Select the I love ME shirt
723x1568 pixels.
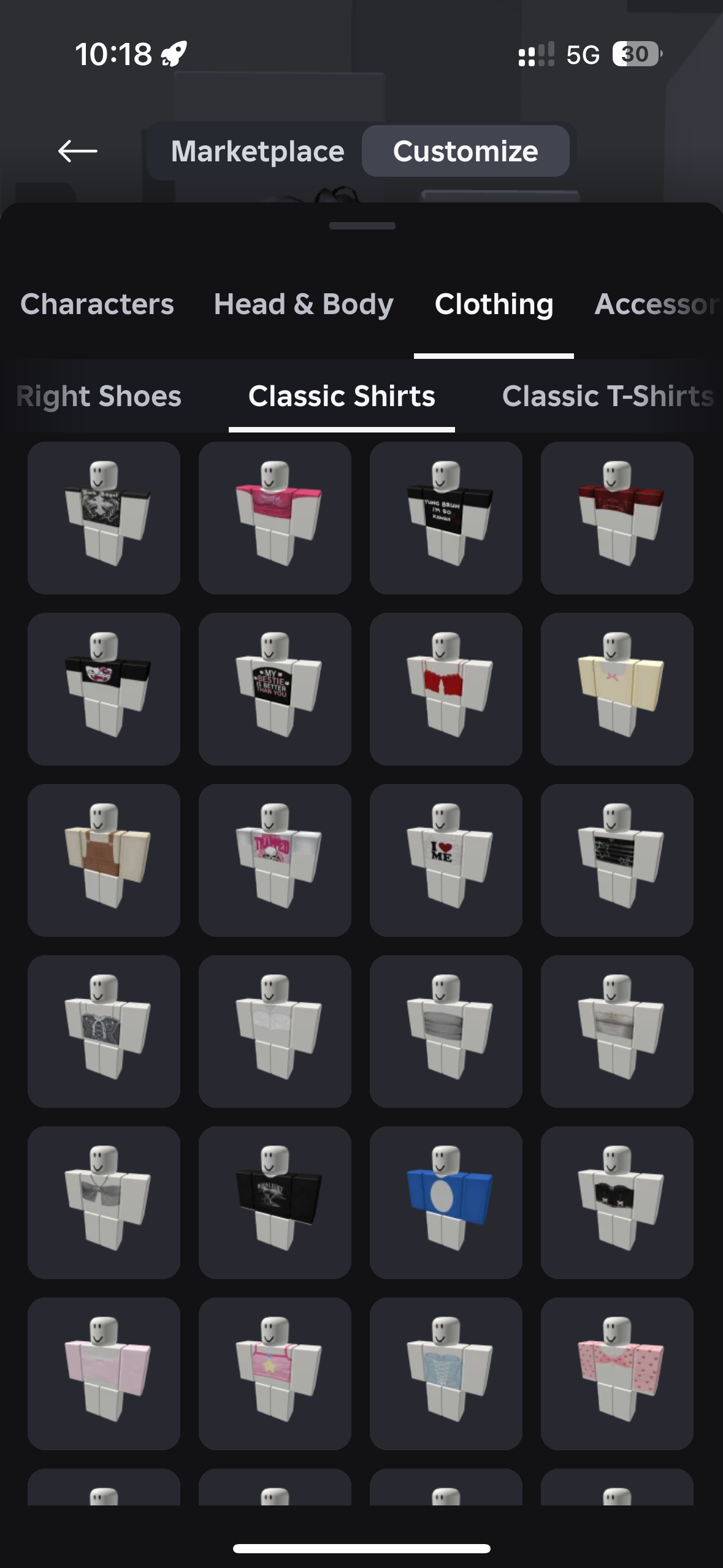(446, 860)
